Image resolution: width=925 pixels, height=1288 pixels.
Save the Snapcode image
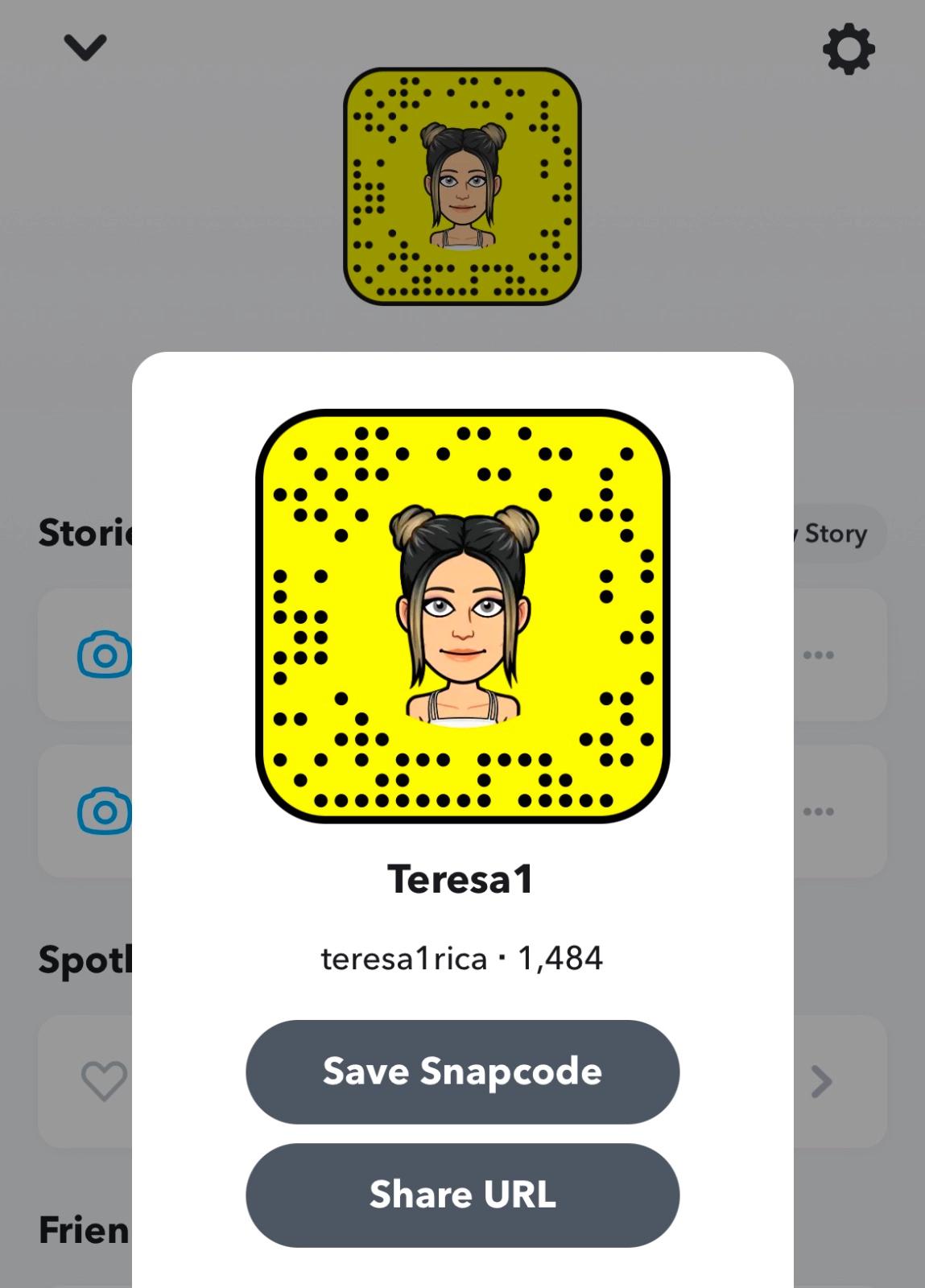click(462, 1071)
